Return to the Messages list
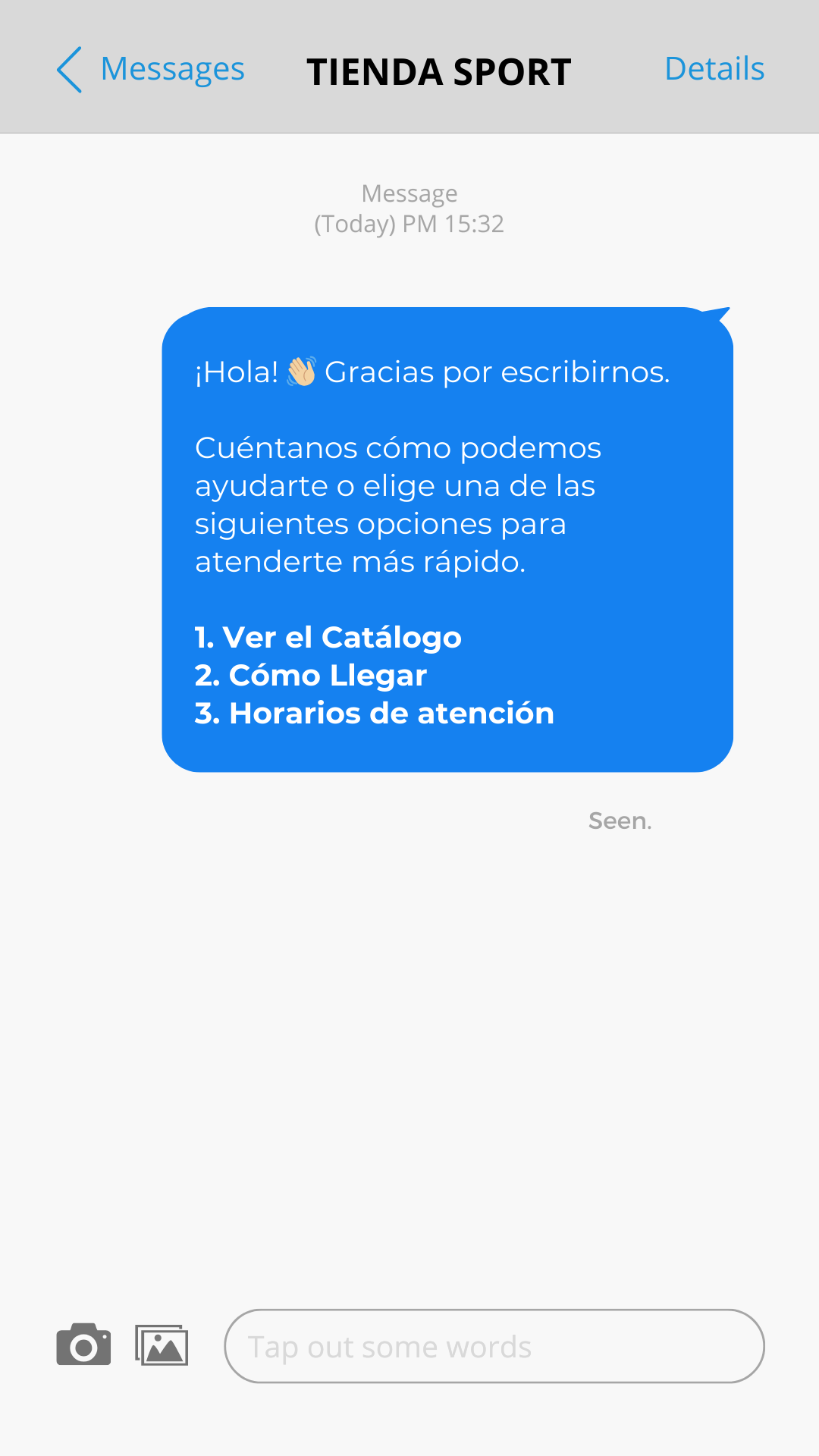Image resolution: width=819 pixels, height=1456 pixels. (173, 69)
